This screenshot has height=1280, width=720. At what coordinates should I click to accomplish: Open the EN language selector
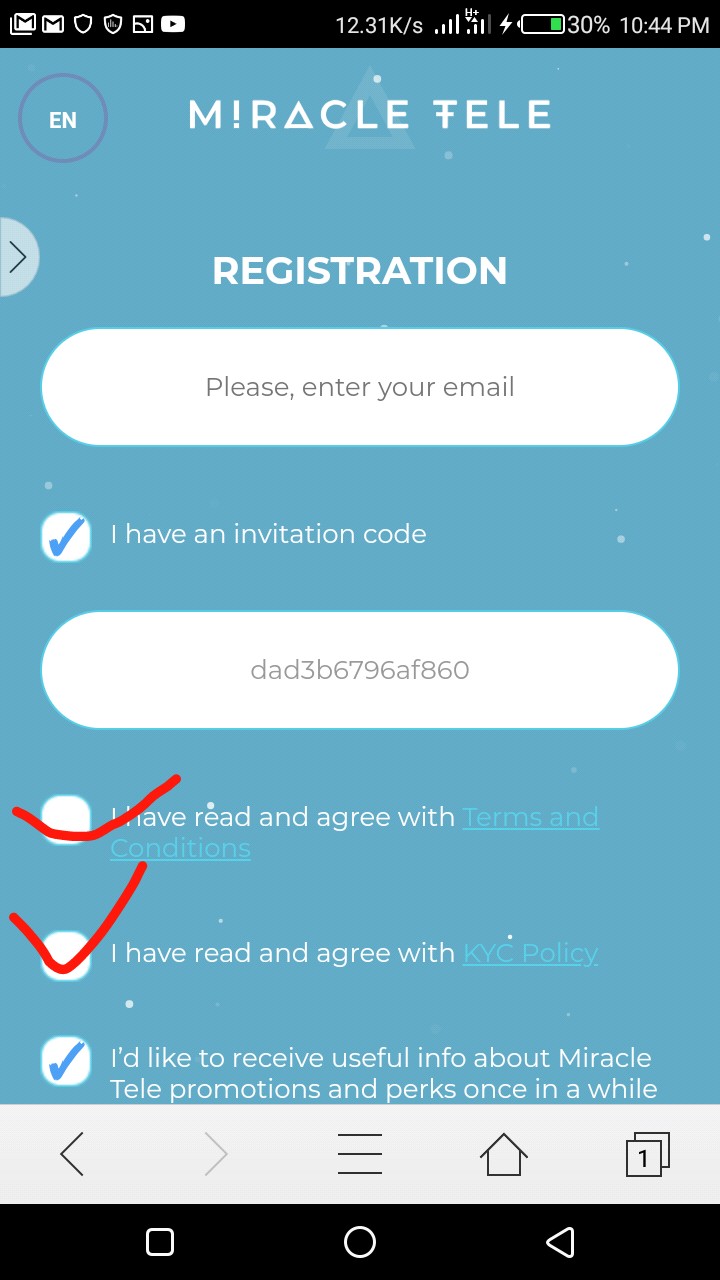click(62, 119)
